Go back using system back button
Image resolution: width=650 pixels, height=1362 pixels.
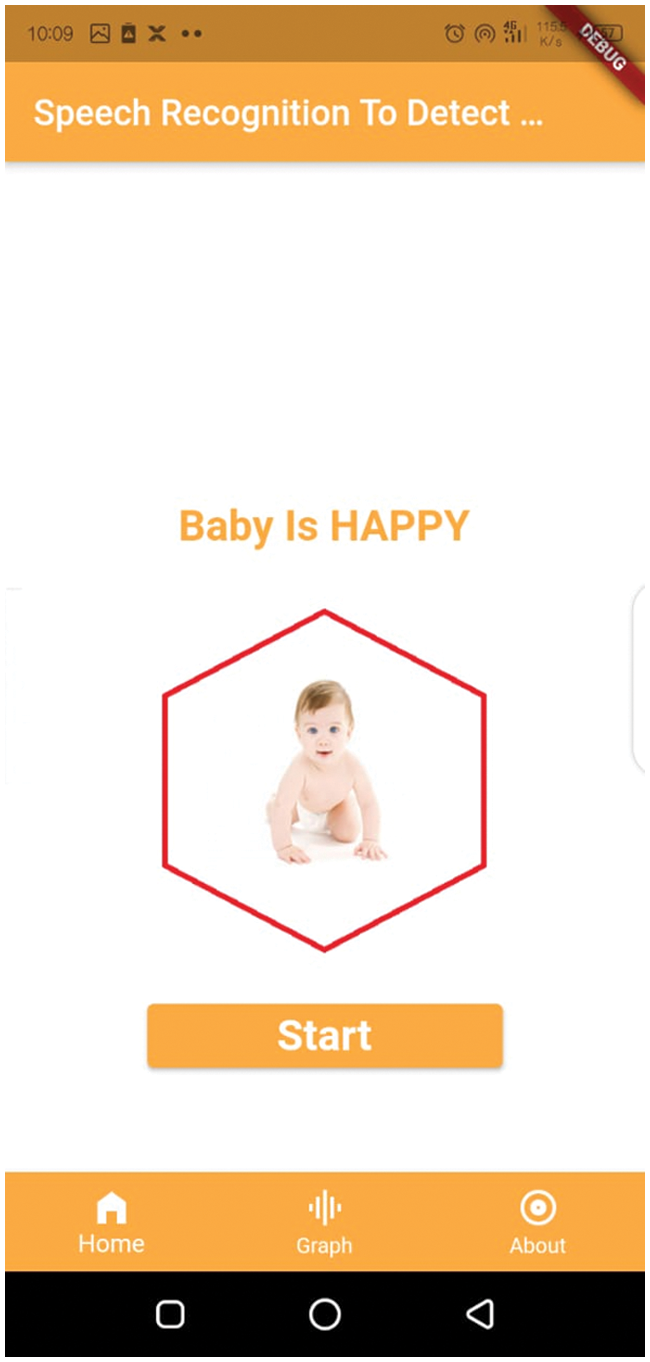click(x=480, y=1313)
